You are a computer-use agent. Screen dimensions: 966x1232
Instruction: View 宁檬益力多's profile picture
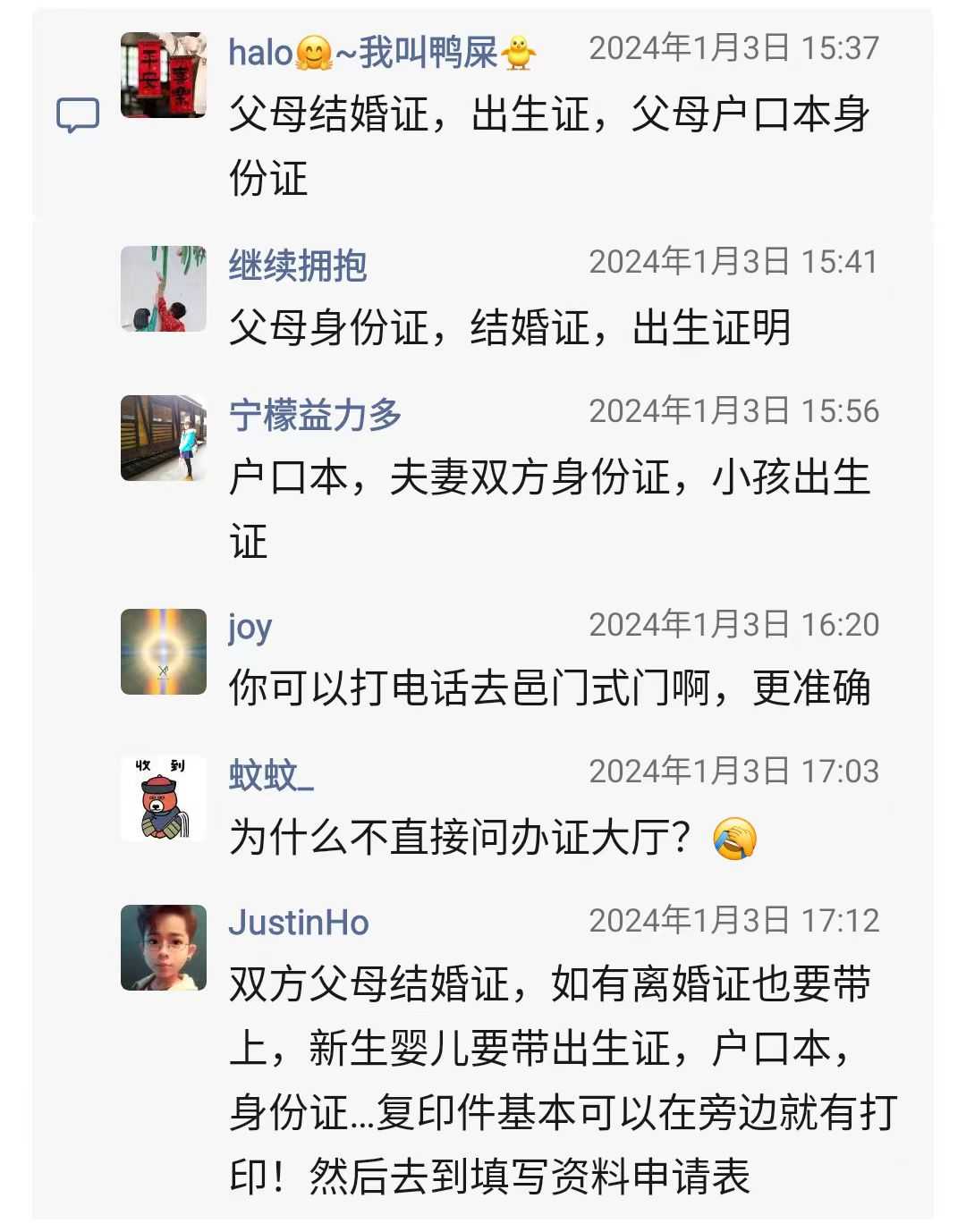164,438
